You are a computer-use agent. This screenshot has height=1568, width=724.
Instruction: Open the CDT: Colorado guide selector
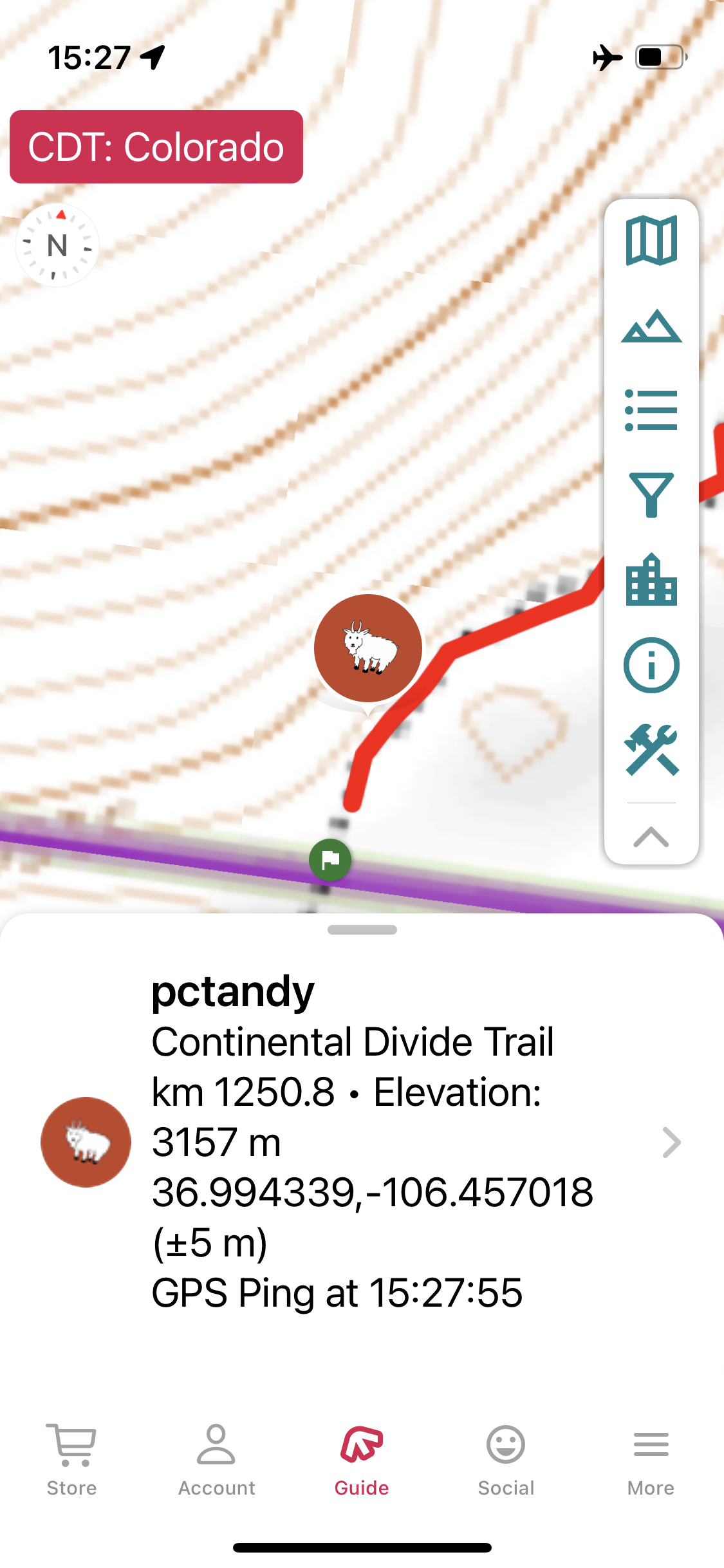pyautogui.click(x=156, y=147)
